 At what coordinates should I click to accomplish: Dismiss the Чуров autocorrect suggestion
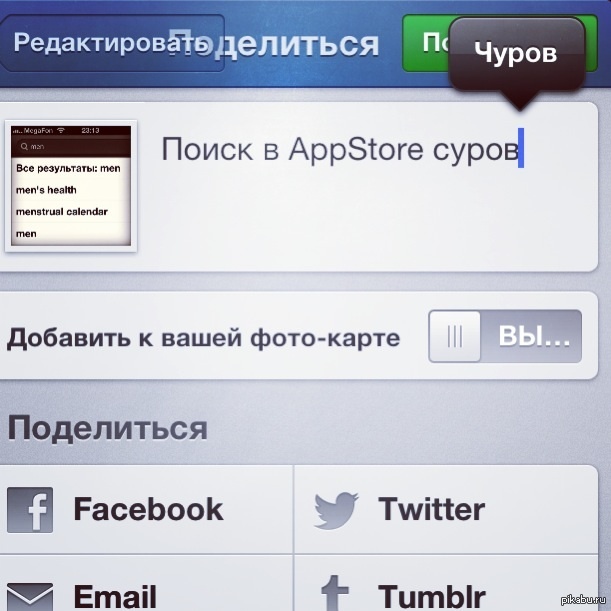(x=516, y=53)
